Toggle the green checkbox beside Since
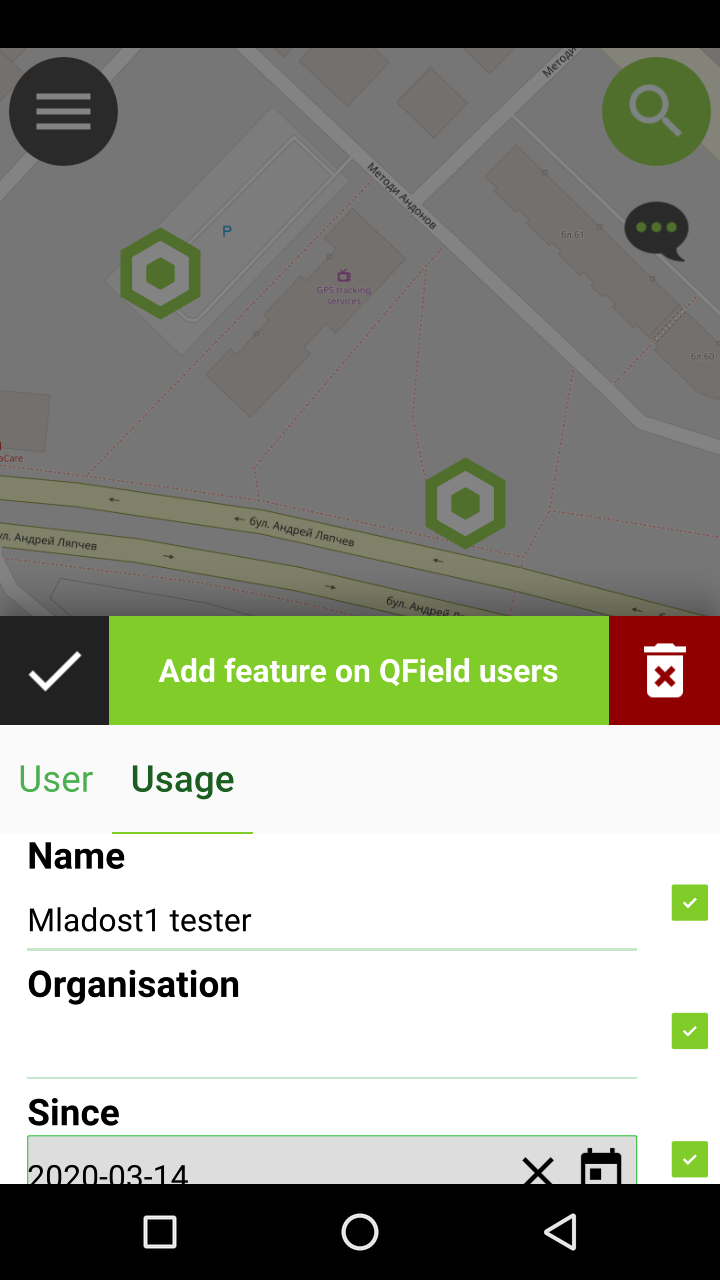Image resolution: width=720 pixels, height=1280 pixels. [689, 1159]
